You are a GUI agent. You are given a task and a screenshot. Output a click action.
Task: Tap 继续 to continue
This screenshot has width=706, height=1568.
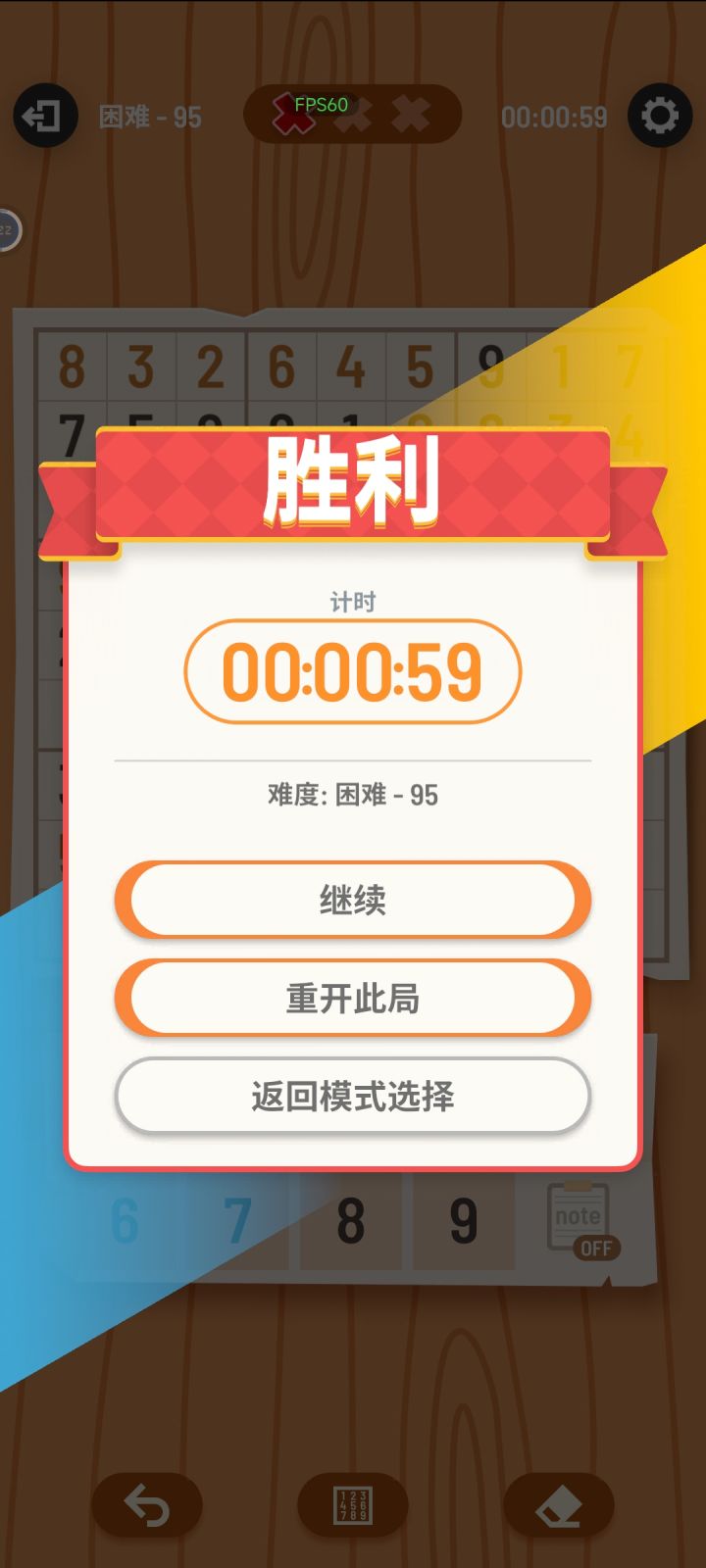click(x=353, y=900)
